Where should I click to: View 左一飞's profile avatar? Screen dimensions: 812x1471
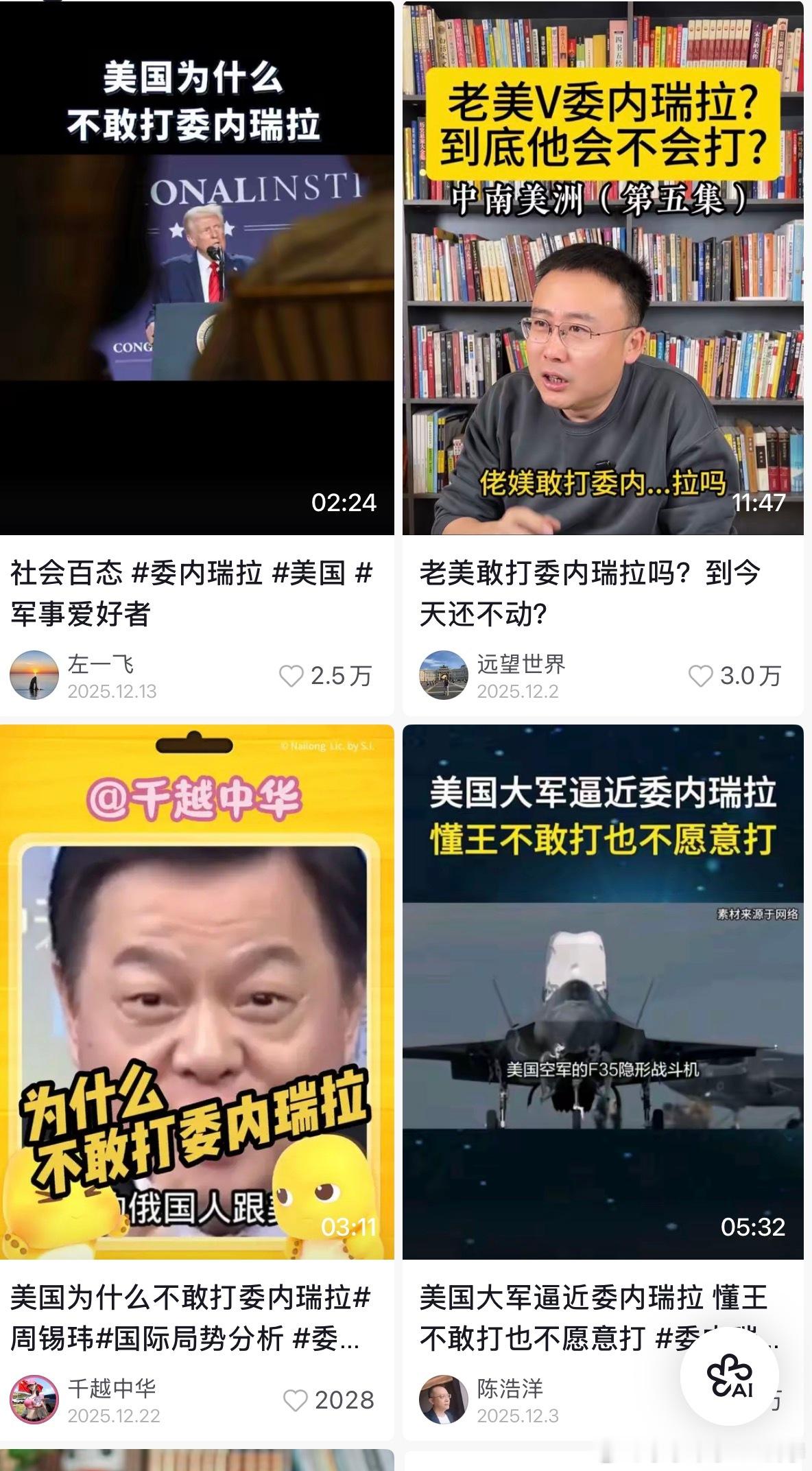34,675
